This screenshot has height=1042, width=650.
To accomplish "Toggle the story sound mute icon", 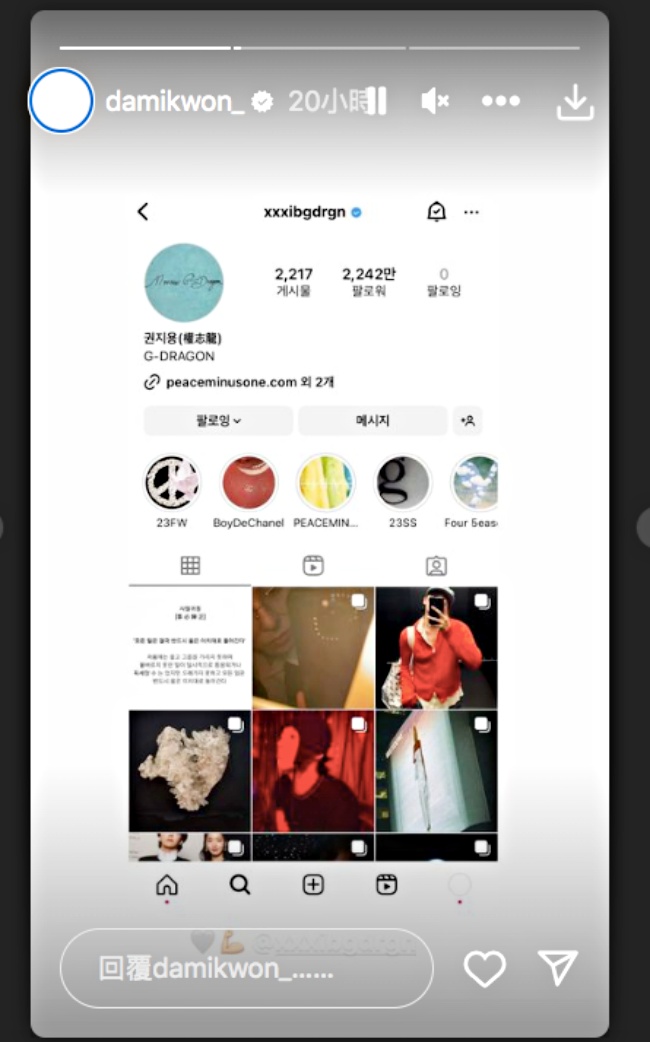I will pyautogui.click(x=434, y=101).
